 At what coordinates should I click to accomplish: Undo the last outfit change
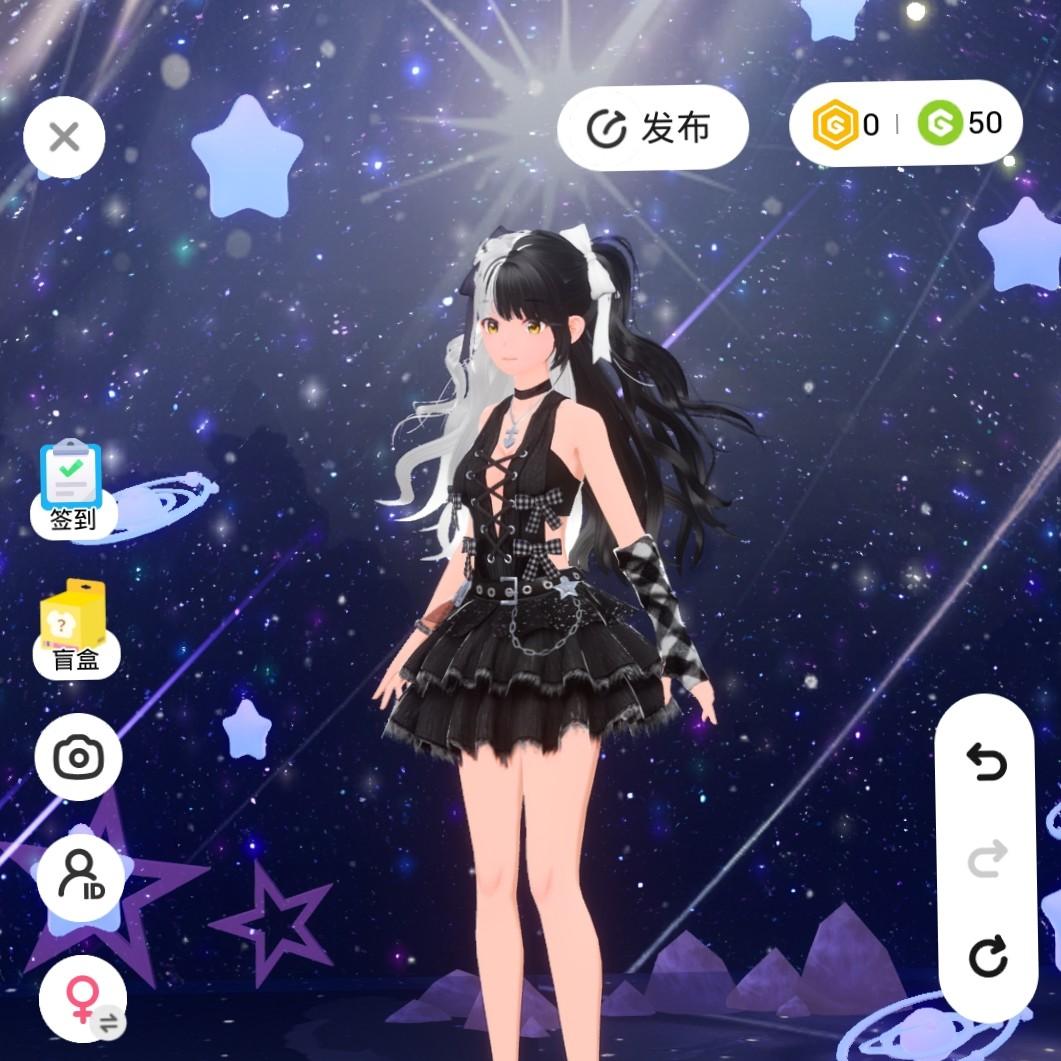986,763
